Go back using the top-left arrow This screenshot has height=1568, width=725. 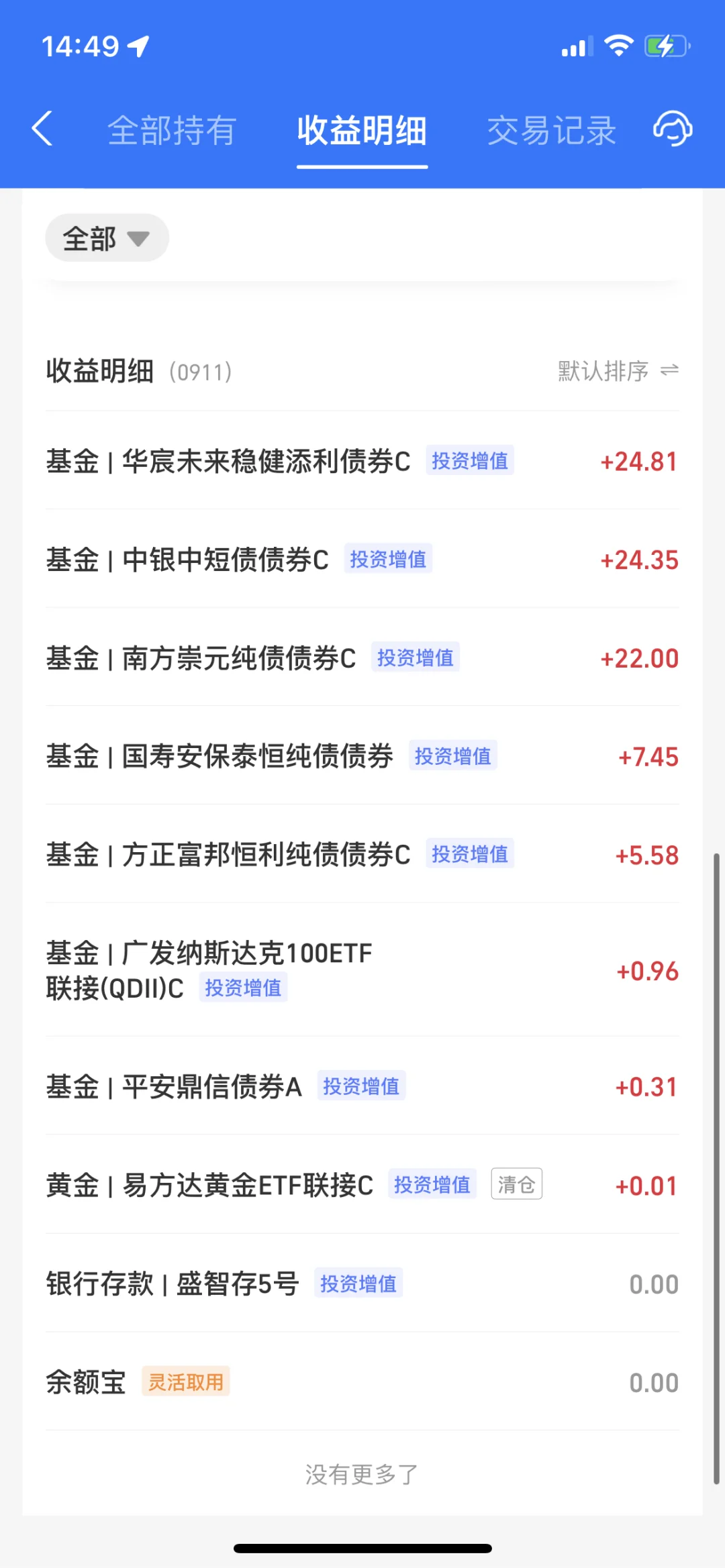tap(42, 129)
